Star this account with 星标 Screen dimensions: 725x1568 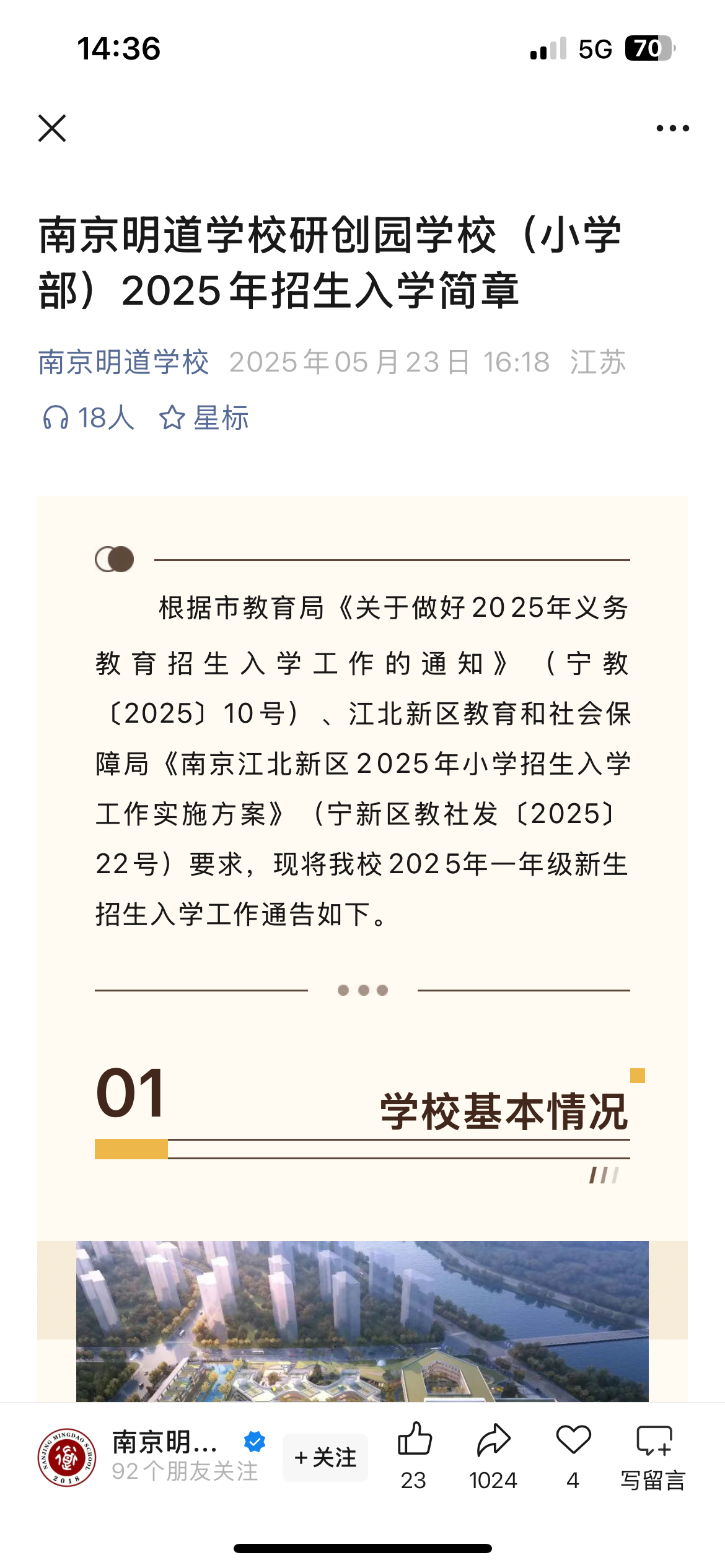[204, 417]
